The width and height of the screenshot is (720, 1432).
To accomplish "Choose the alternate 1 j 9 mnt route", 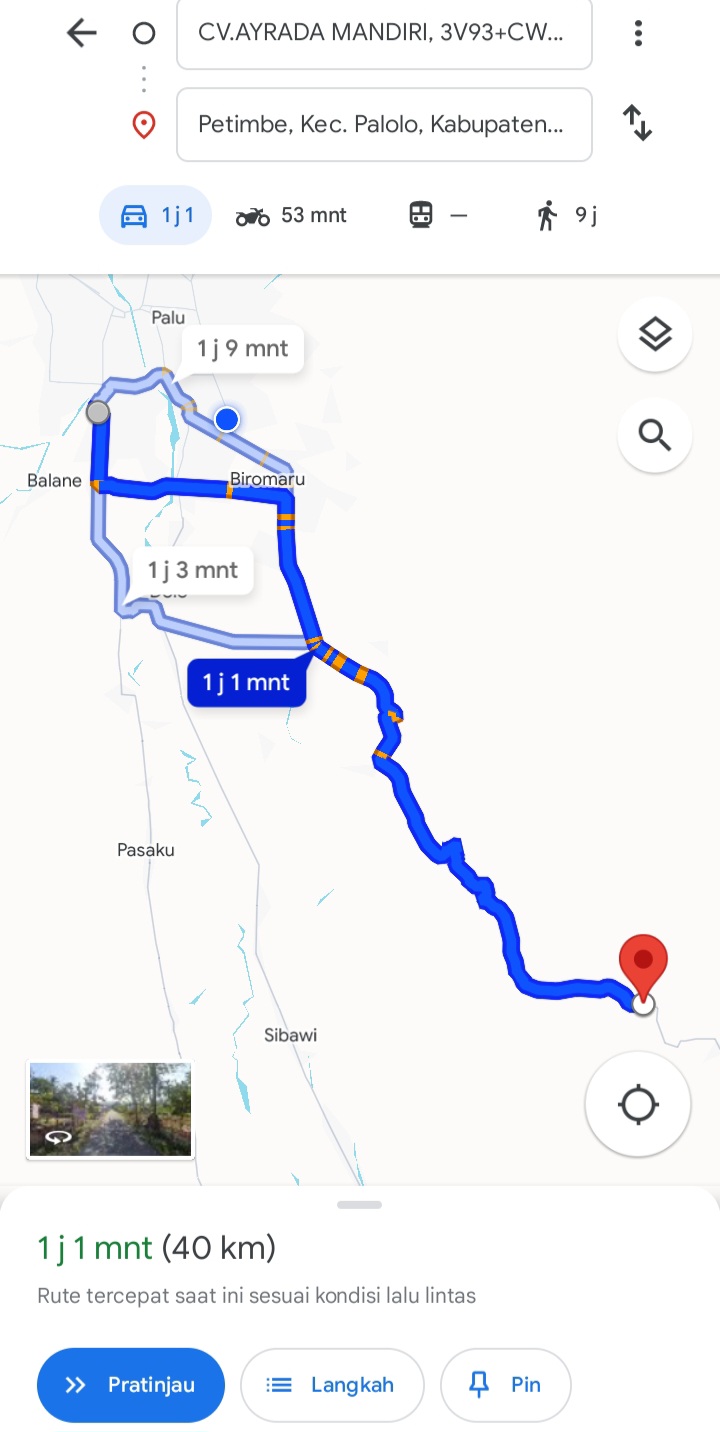I will 242,349.
